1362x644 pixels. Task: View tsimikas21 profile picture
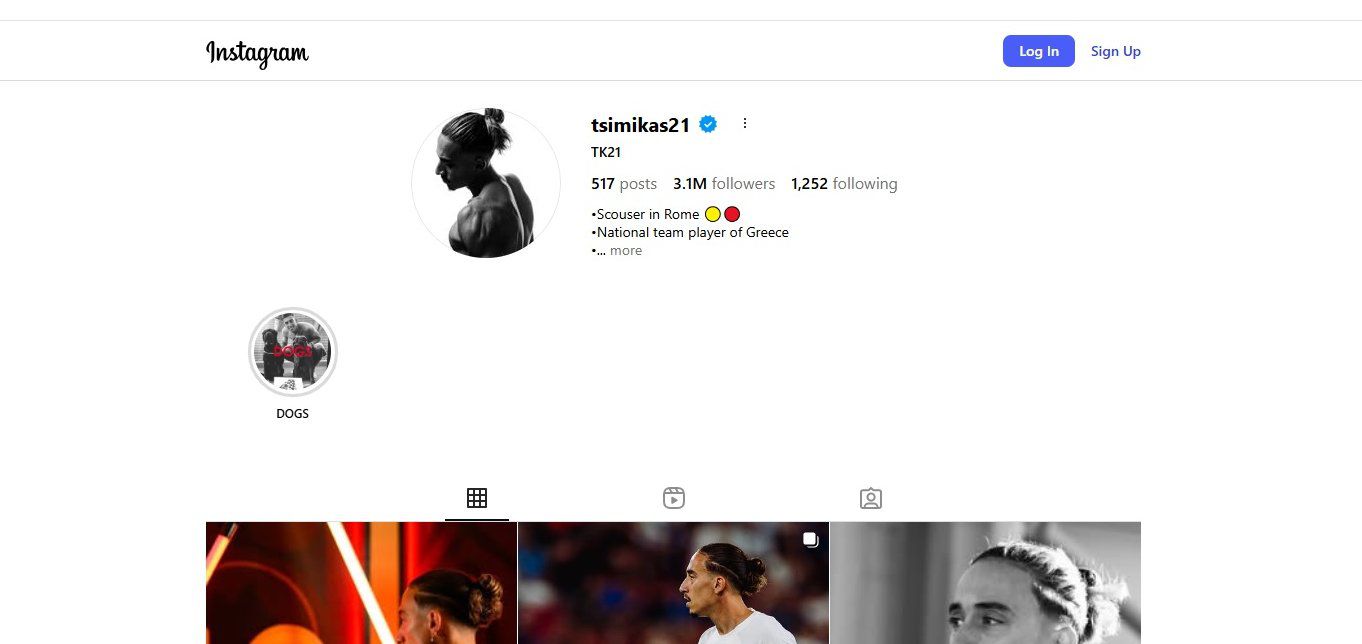tap(486, 183)
